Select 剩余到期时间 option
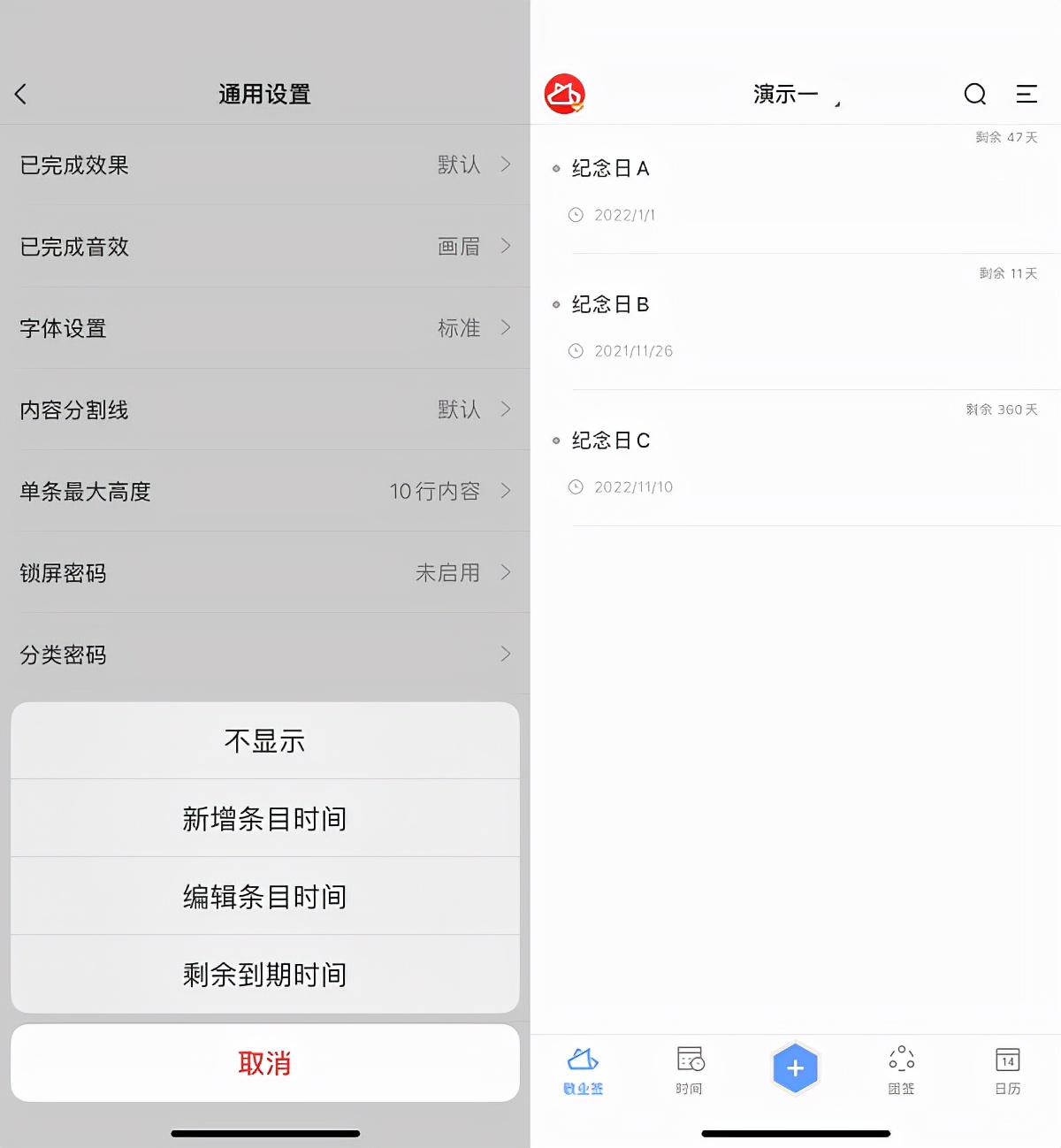 pyautogui.click(x=264, y=974)
